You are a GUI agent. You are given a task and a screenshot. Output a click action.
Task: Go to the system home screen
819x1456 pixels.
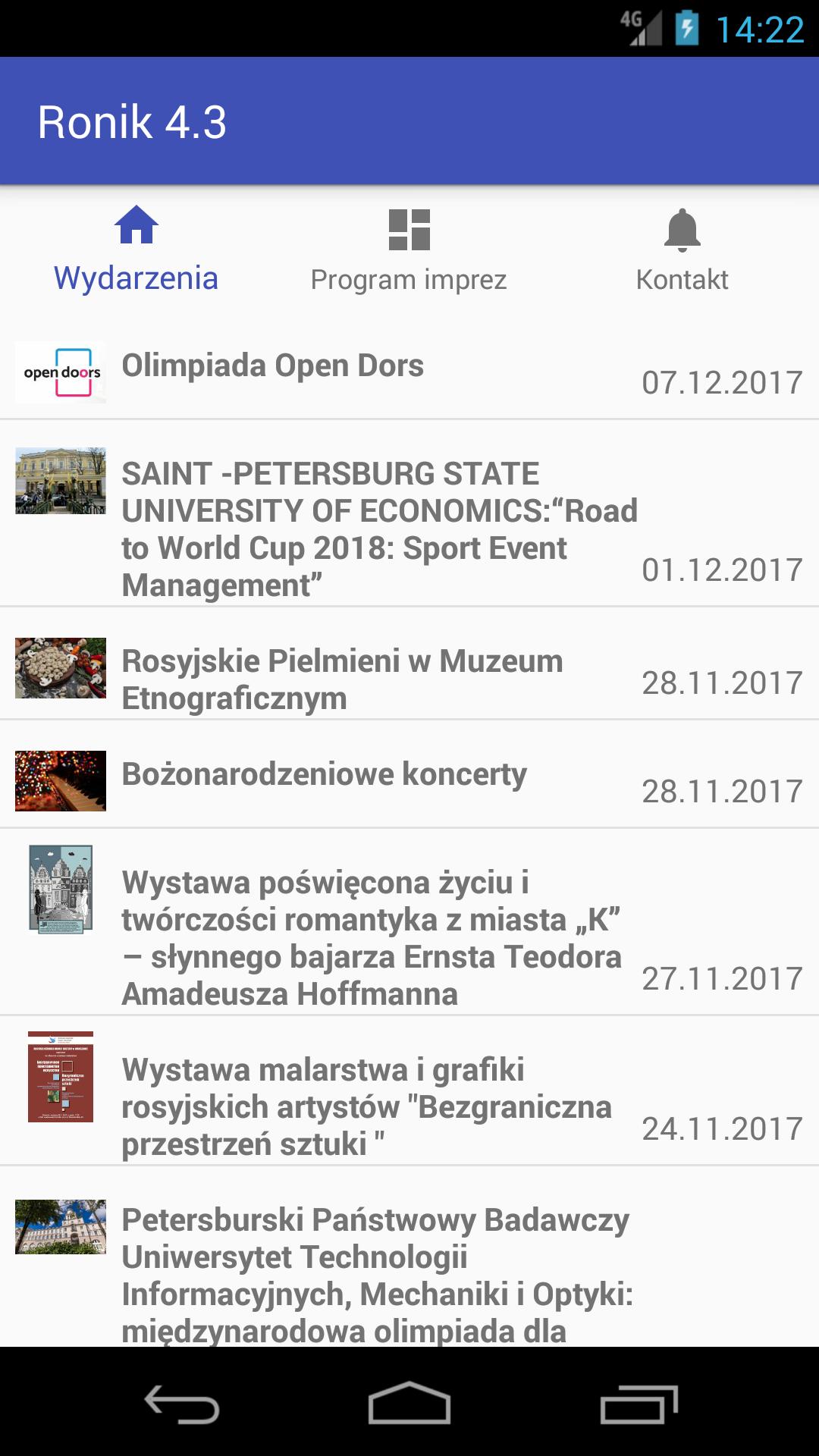click(x=409, y=1404)
